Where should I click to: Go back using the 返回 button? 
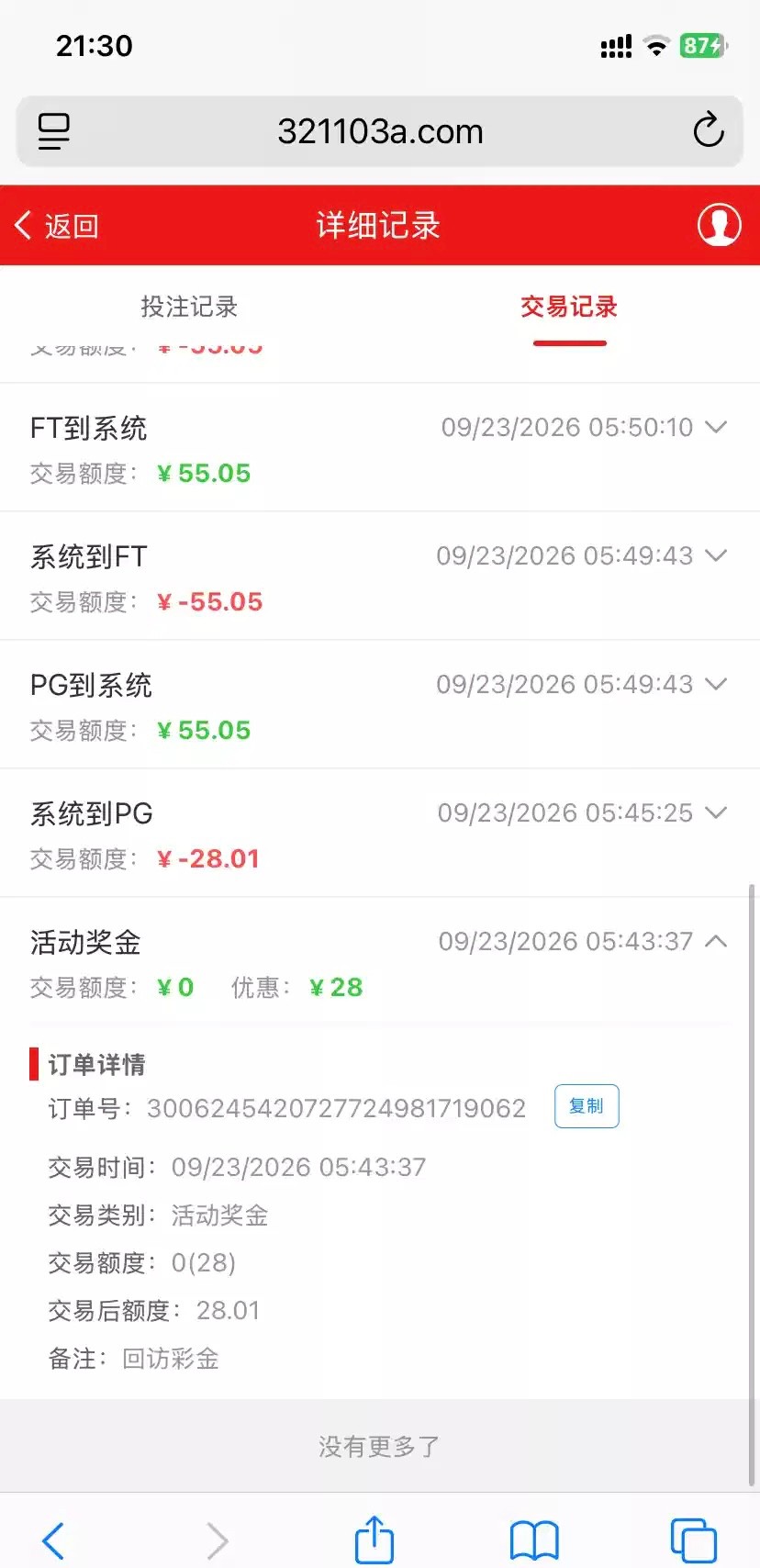[57, 225]
